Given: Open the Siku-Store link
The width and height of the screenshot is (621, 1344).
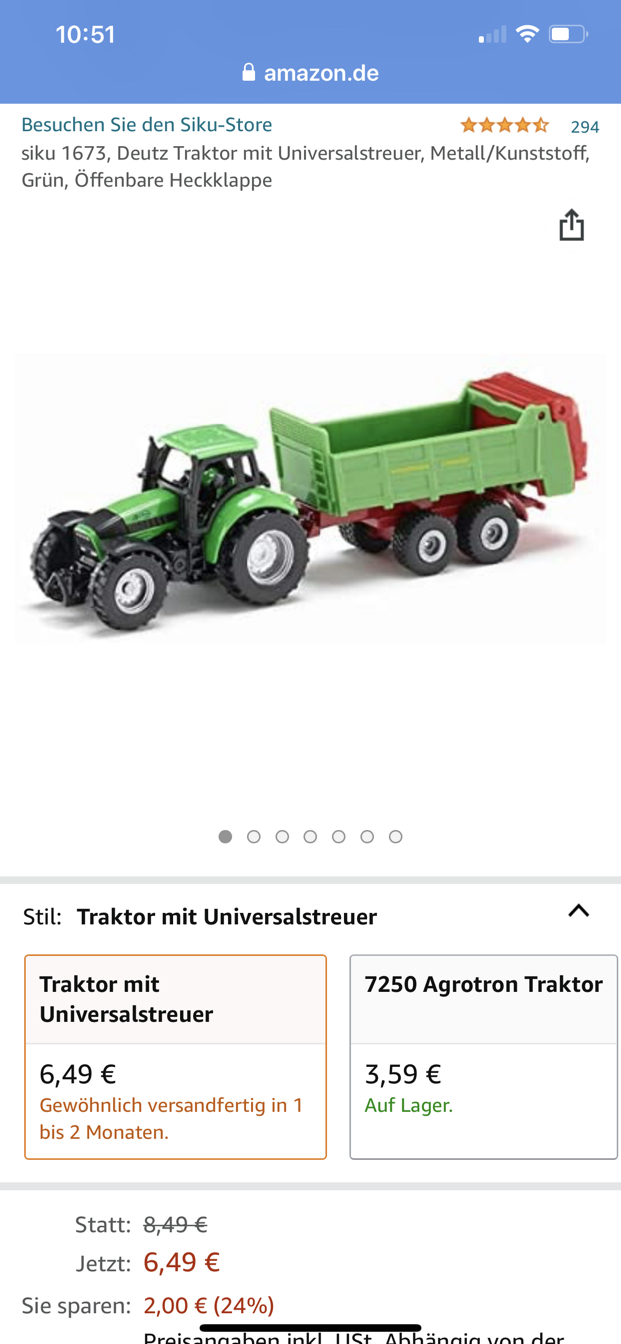Looking at the screenshot, I should tap(147, 125).
